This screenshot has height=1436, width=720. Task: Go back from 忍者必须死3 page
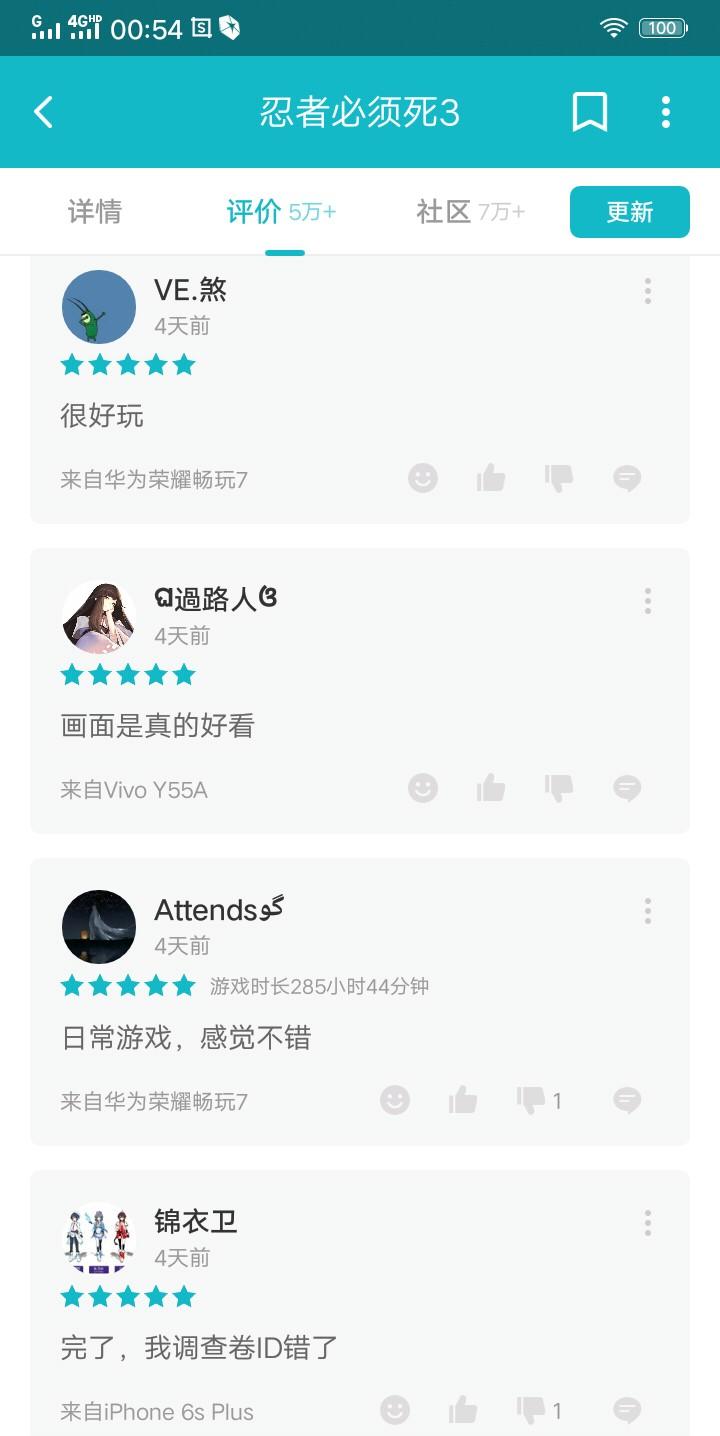(x=43, y=112)
